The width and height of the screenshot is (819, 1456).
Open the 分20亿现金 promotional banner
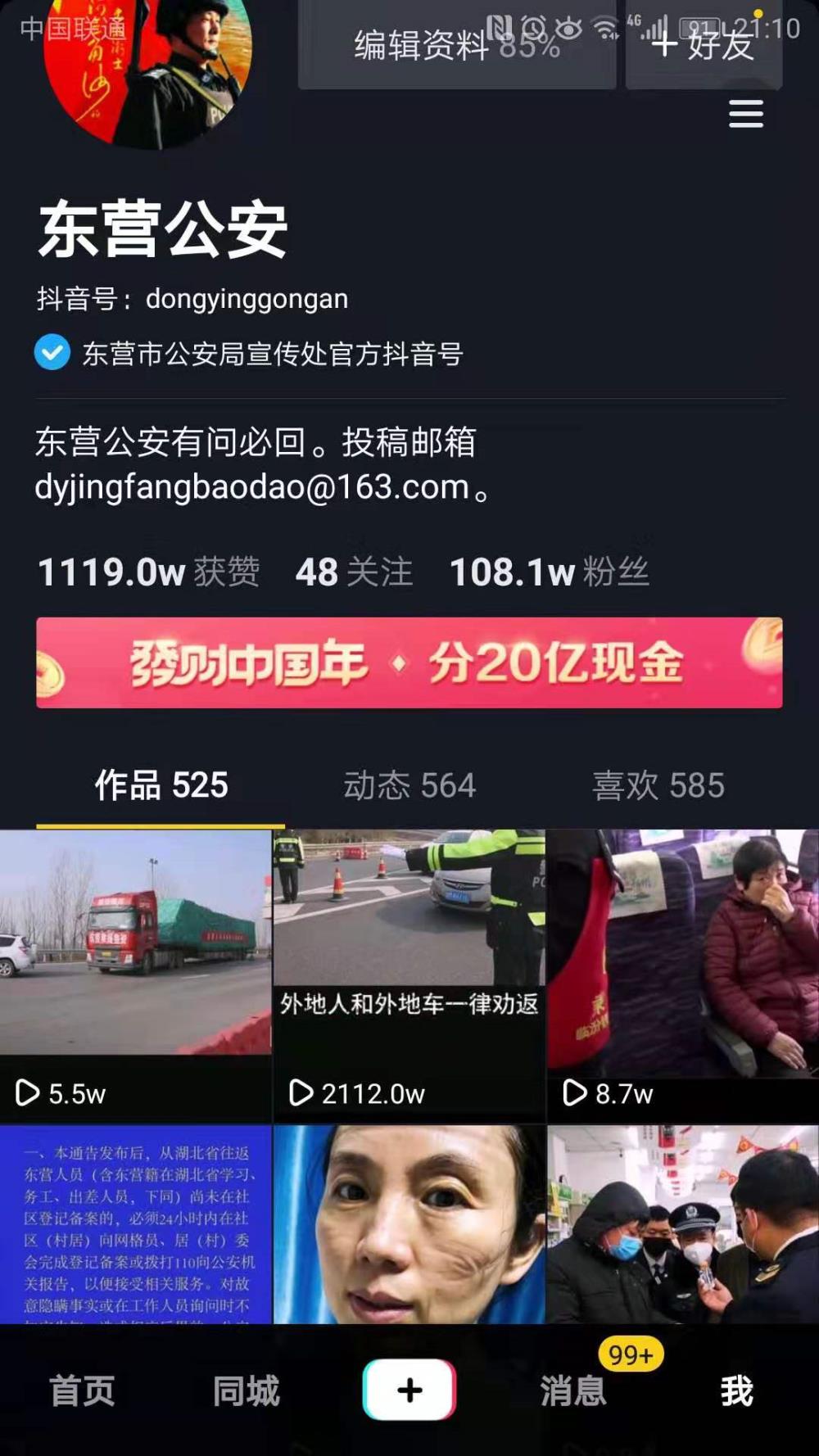(x=409, y=662)
